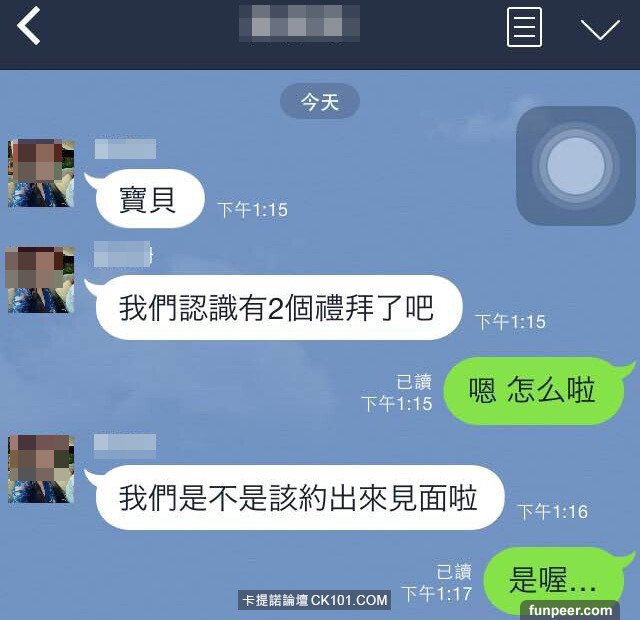This screenshot has width=640, height=620.
Task: Expand the chat menu with the down chevron
Action: coord(600,29)
